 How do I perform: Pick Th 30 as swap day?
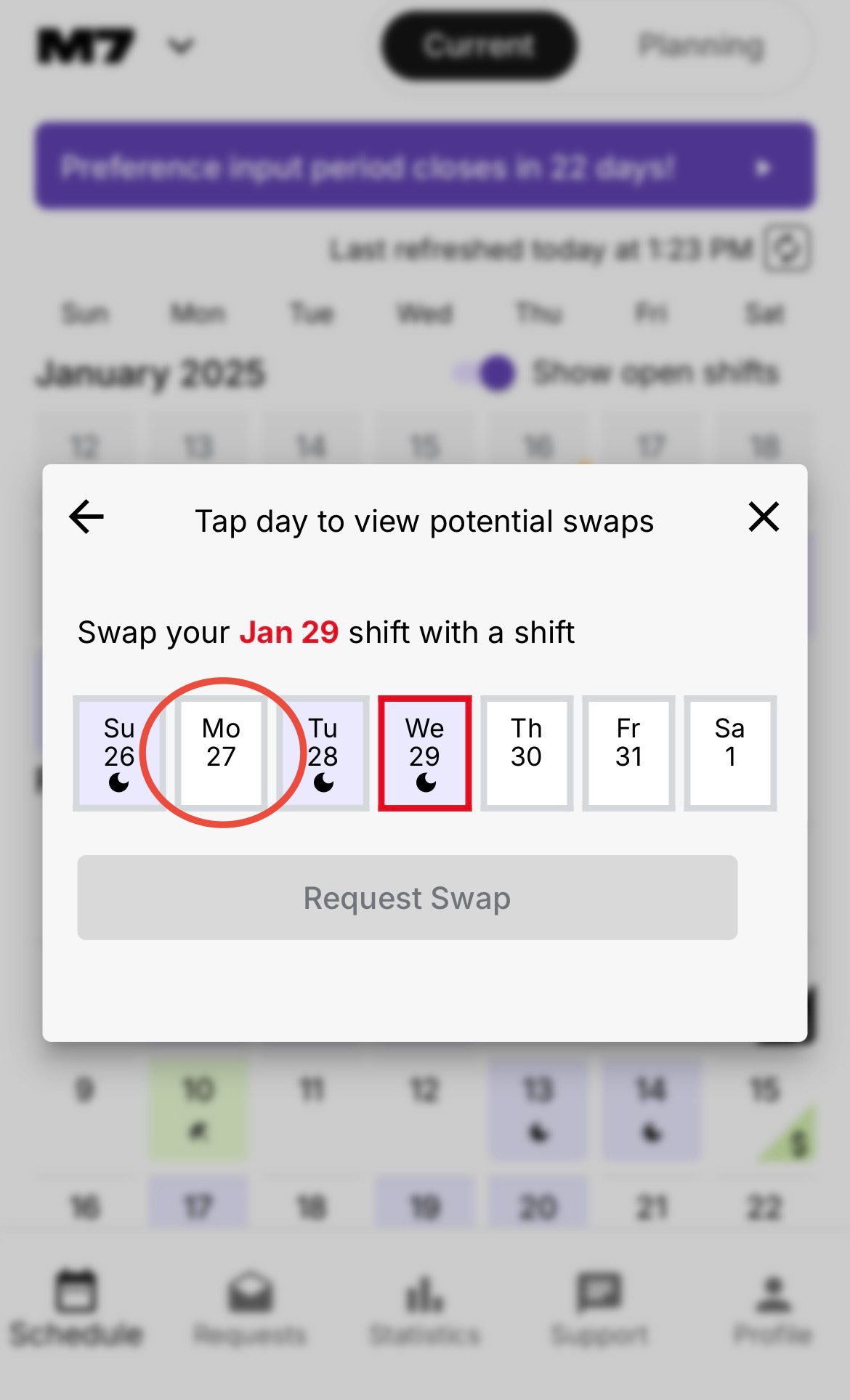point(527,753)
